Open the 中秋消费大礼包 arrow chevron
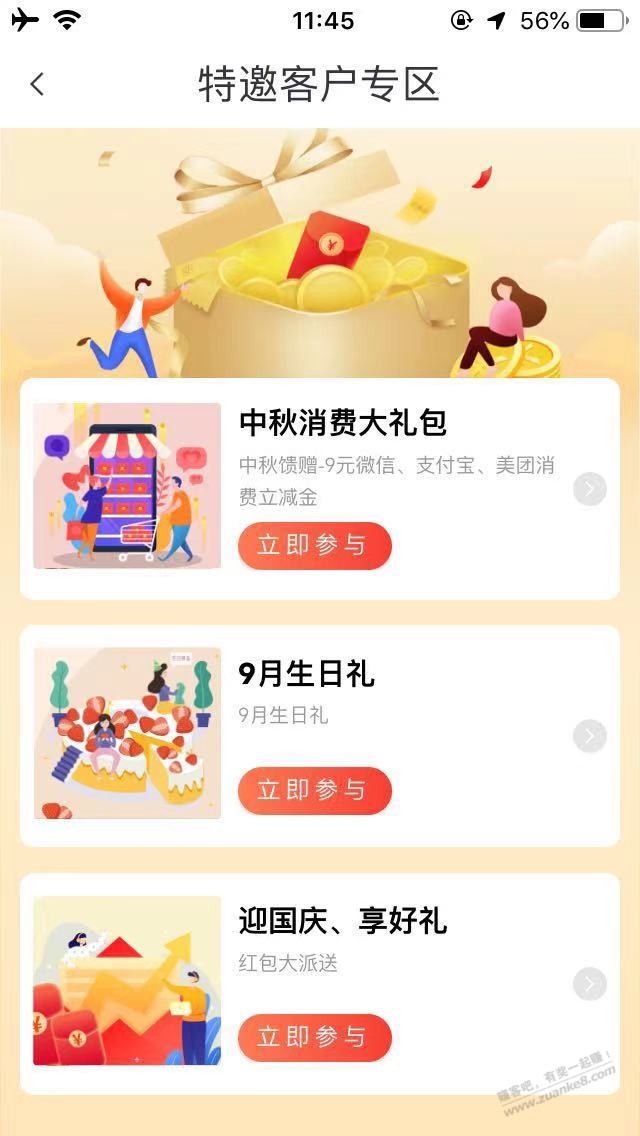Screen dimensions: 640x1136 tap(590, 489)
